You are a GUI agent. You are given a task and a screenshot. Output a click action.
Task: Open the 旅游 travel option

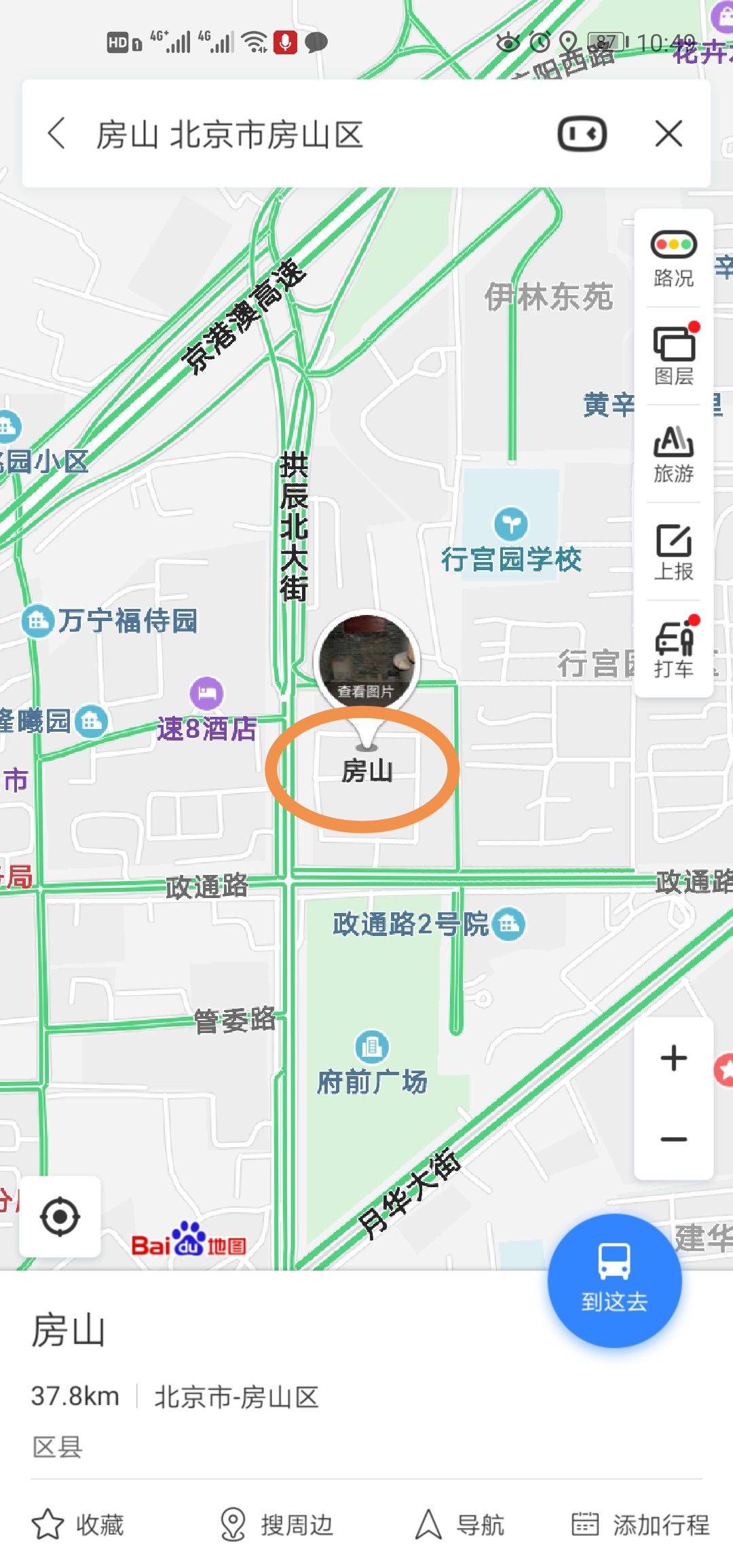point(673,454)
